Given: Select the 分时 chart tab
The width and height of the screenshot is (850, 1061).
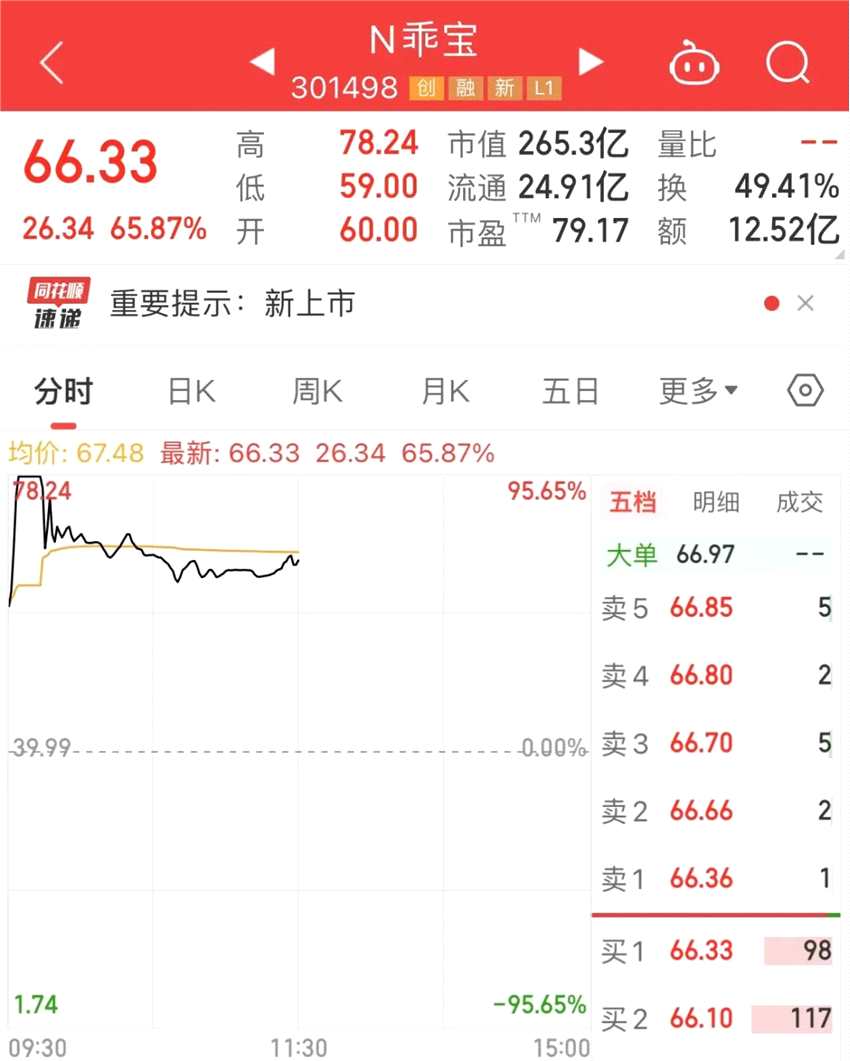Looking at the screenshot, I should [63, 391].
